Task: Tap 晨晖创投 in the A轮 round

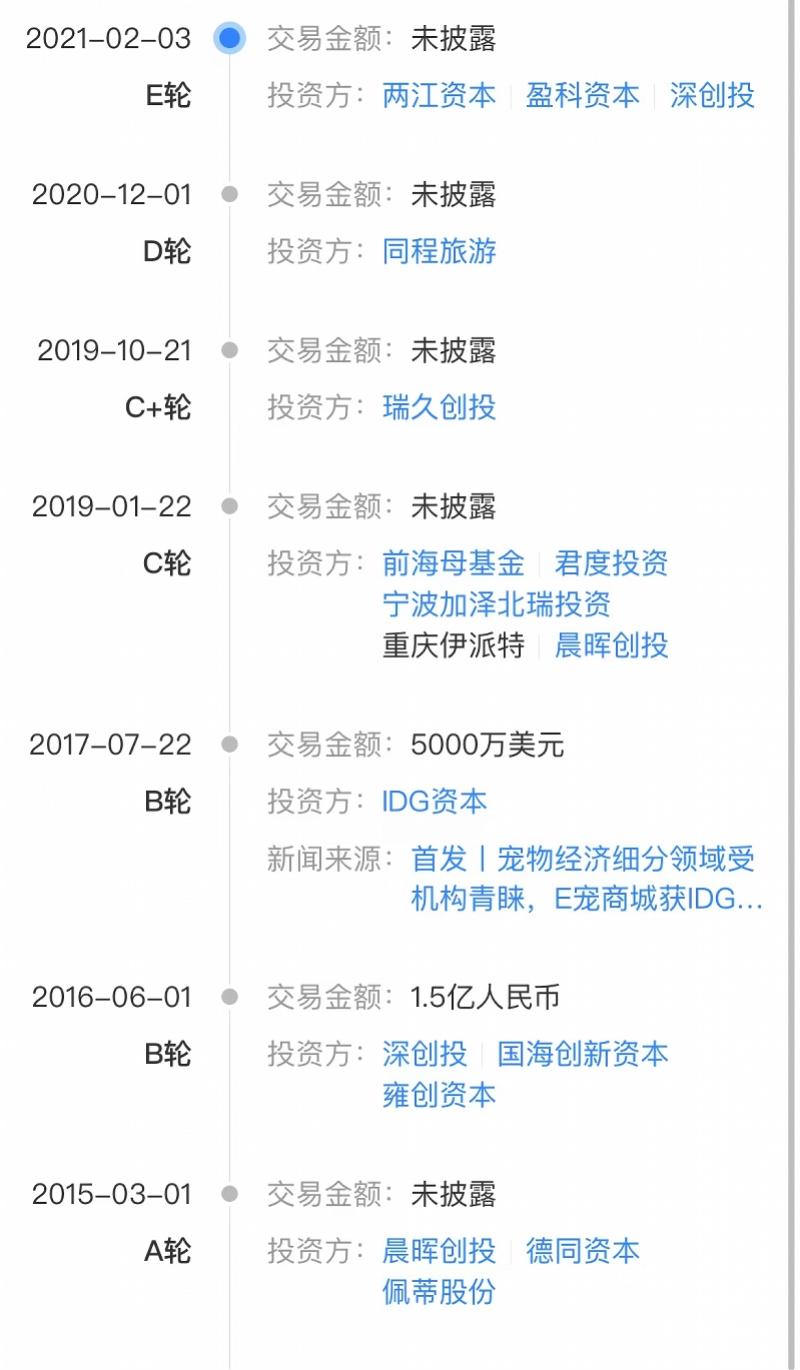Action: (439, 1251)
